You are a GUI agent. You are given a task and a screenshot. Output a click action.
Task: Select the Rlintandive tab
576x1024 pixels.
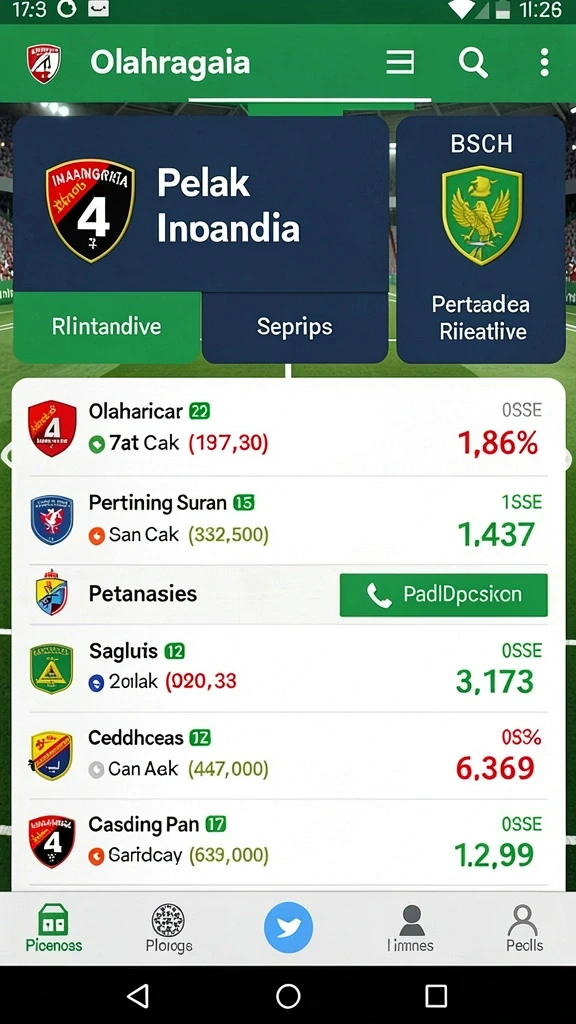tap(106, 327)
